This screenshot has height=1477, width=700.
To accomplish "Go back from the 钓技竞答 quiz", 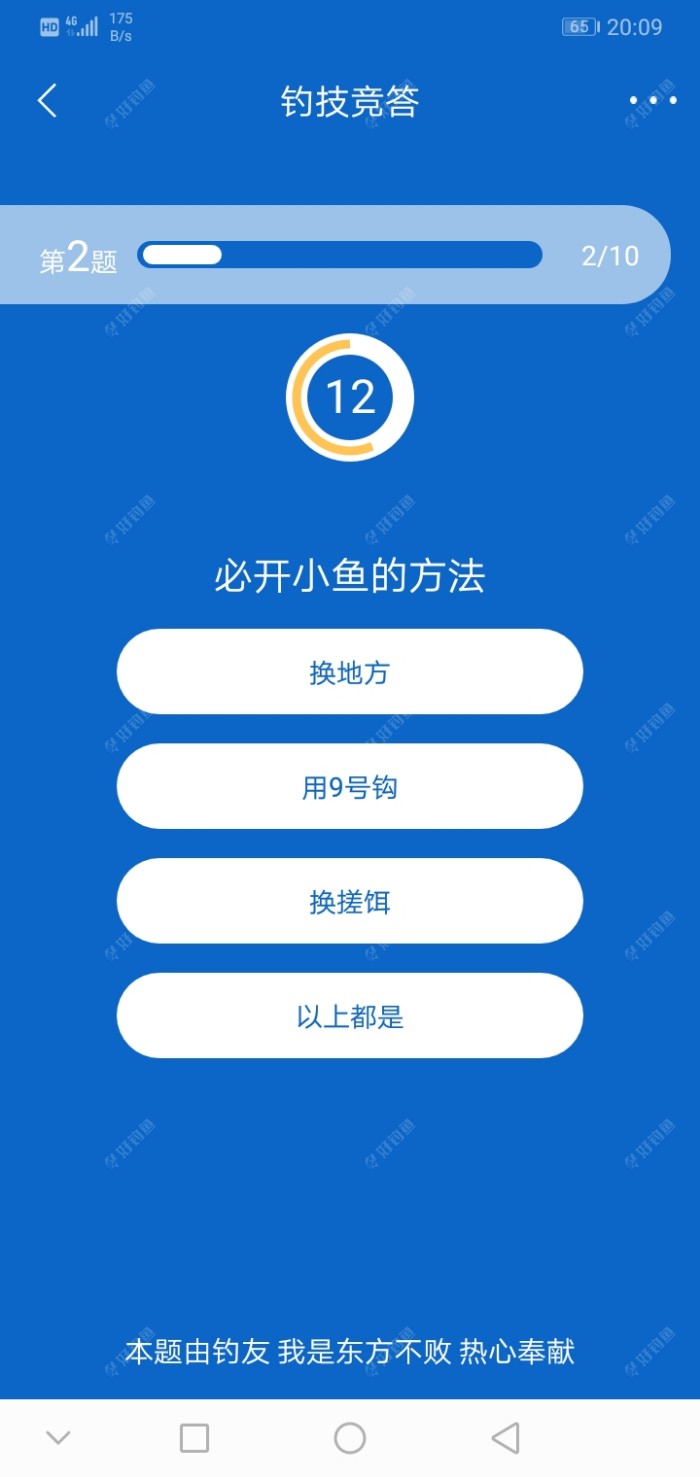I will click(x=47, y=101).
